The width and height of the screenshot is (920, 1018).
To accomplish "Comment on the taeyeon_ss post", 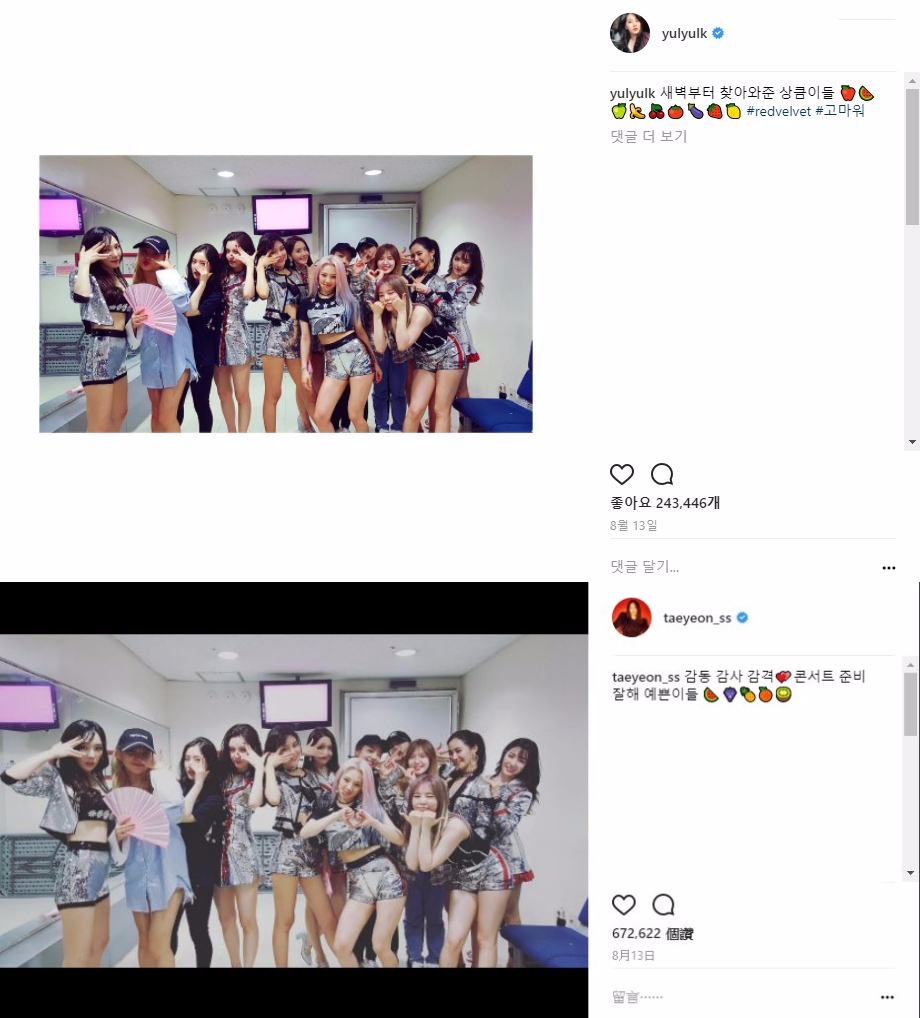I will (x=663, y=905).
